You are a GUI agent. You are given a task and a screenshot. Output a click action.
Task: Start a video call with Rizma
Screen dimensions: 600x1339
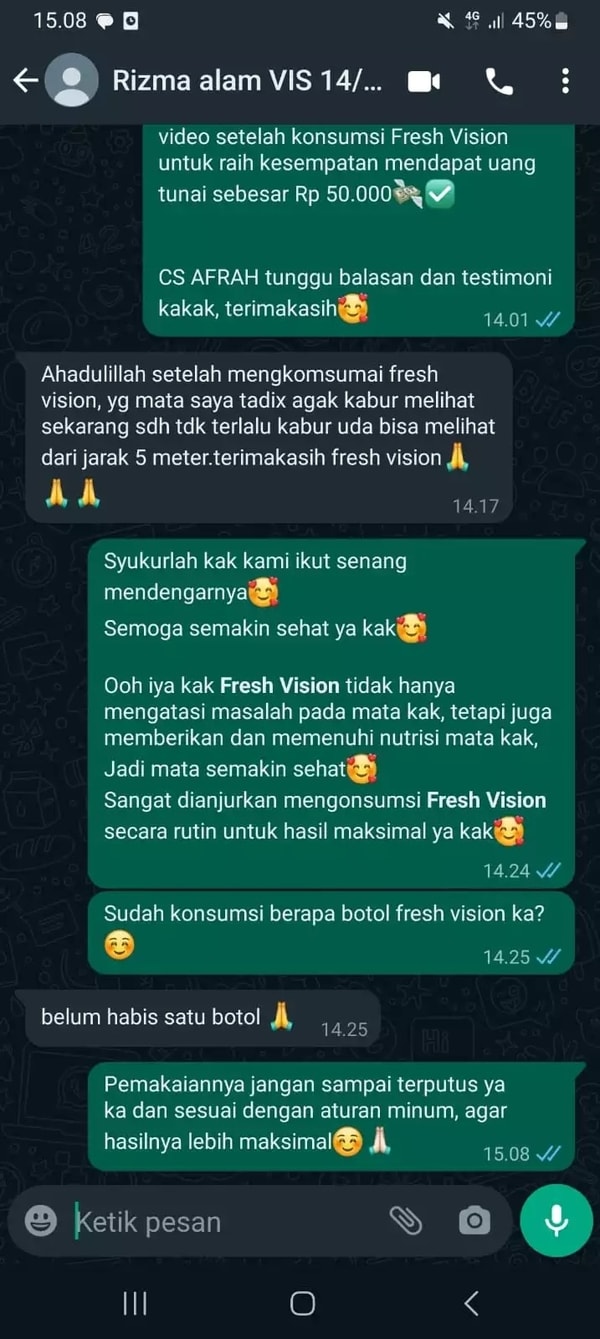point(424,81)
